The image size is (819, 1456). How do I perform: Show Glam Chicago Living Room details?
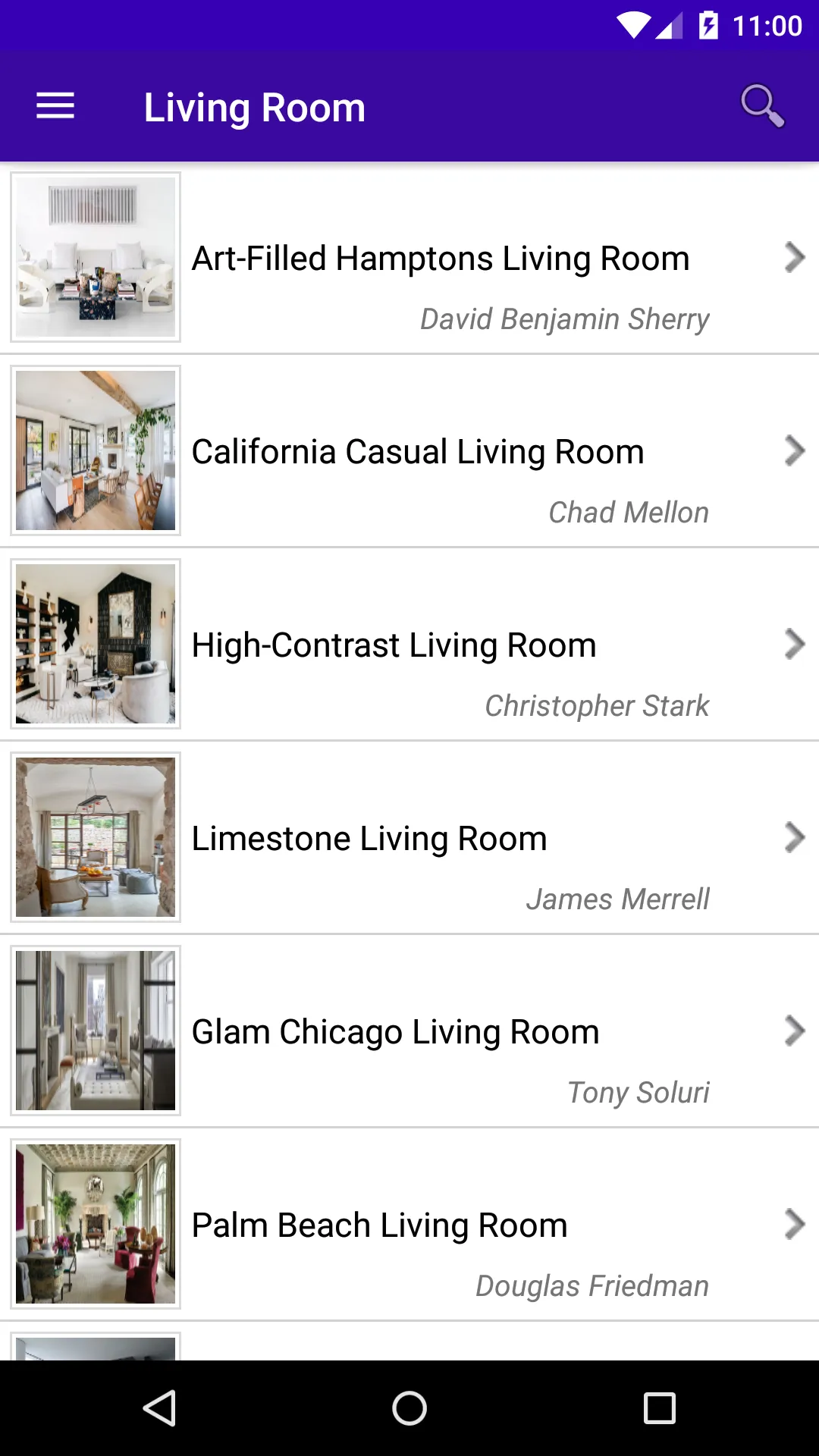tap(409, 1031)
